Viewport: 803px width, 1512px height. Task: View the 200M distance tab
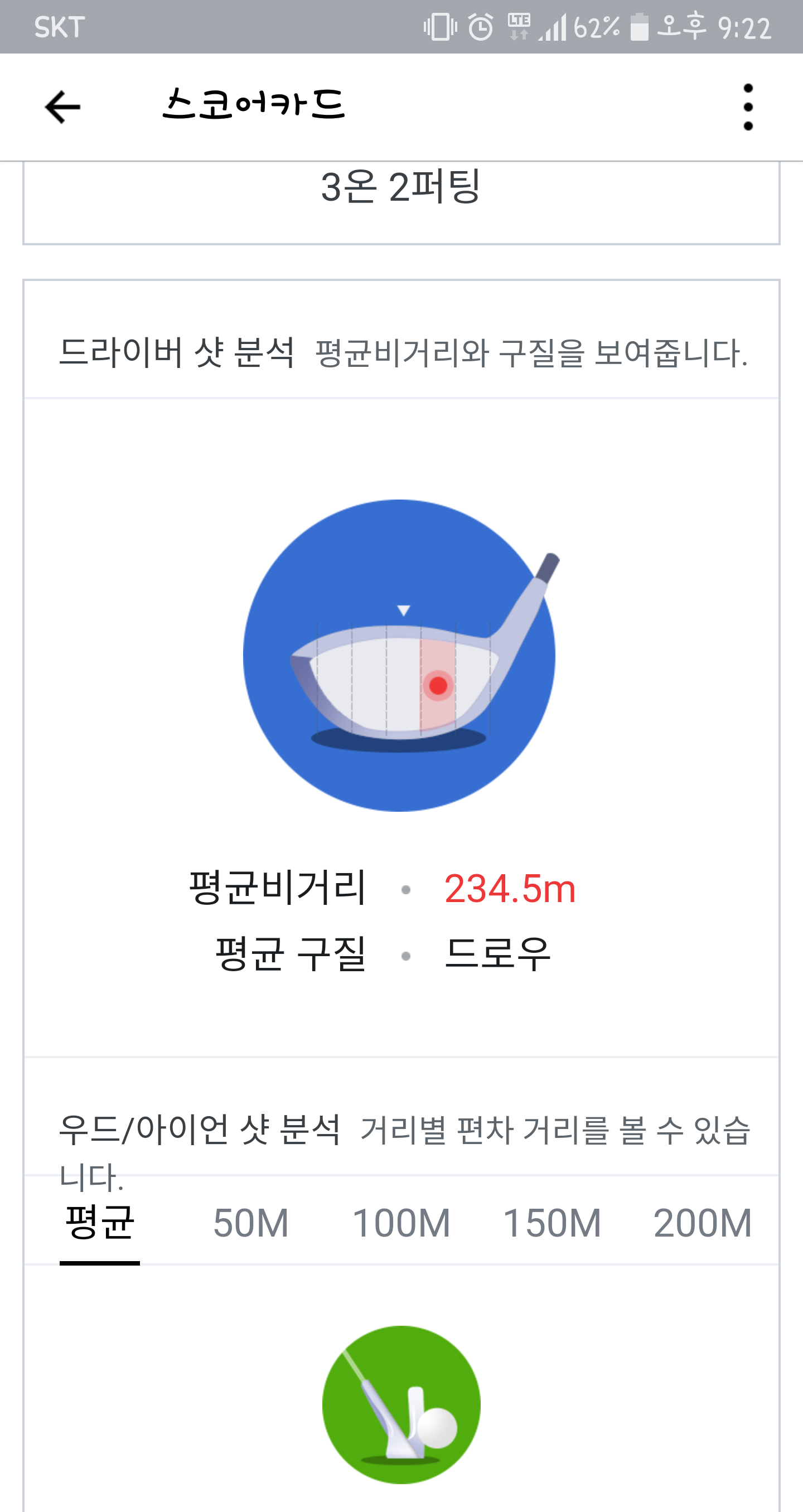702,1223
